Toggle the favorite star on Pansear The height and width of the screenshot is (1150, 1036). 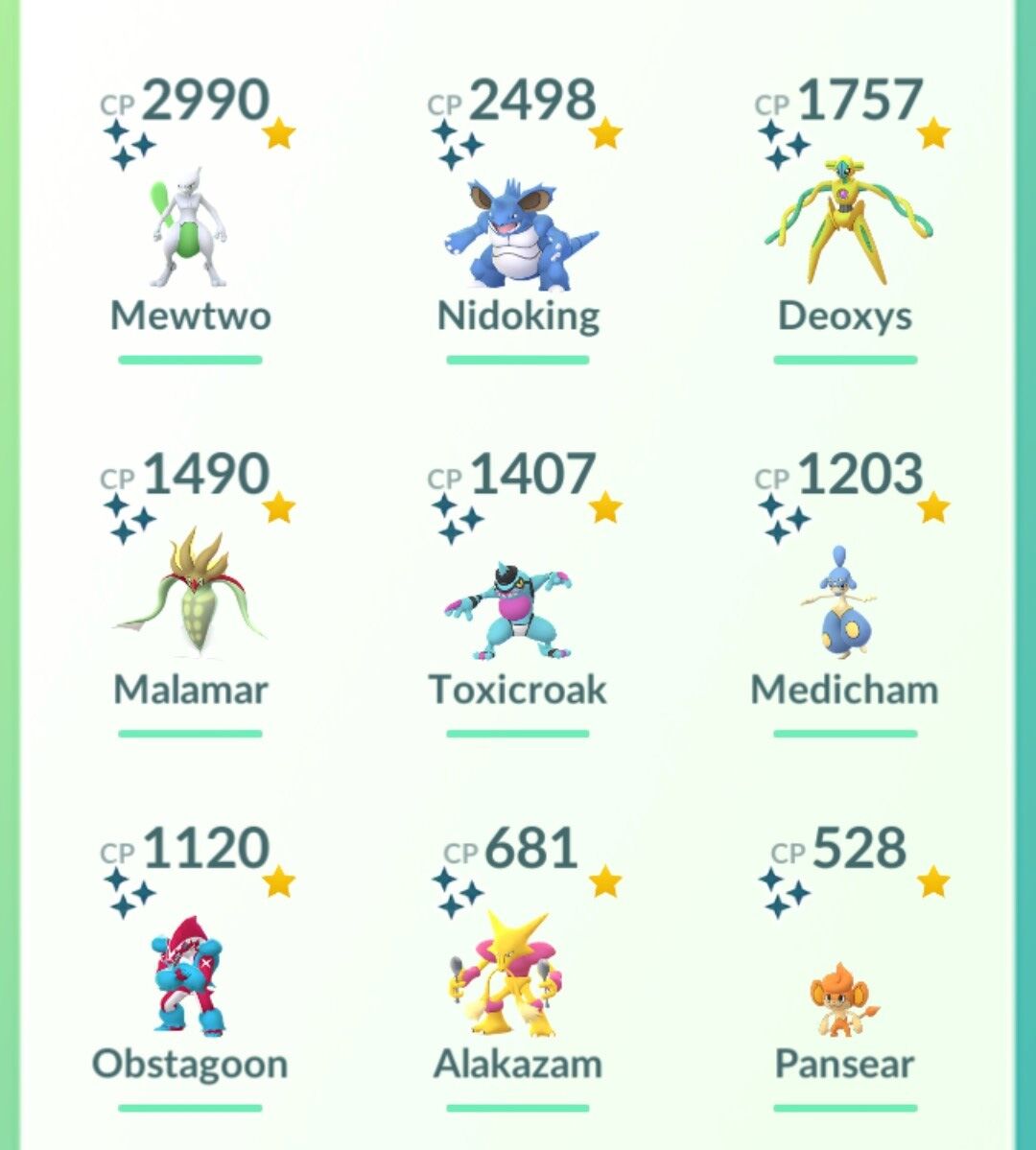(x=931, y=883)
